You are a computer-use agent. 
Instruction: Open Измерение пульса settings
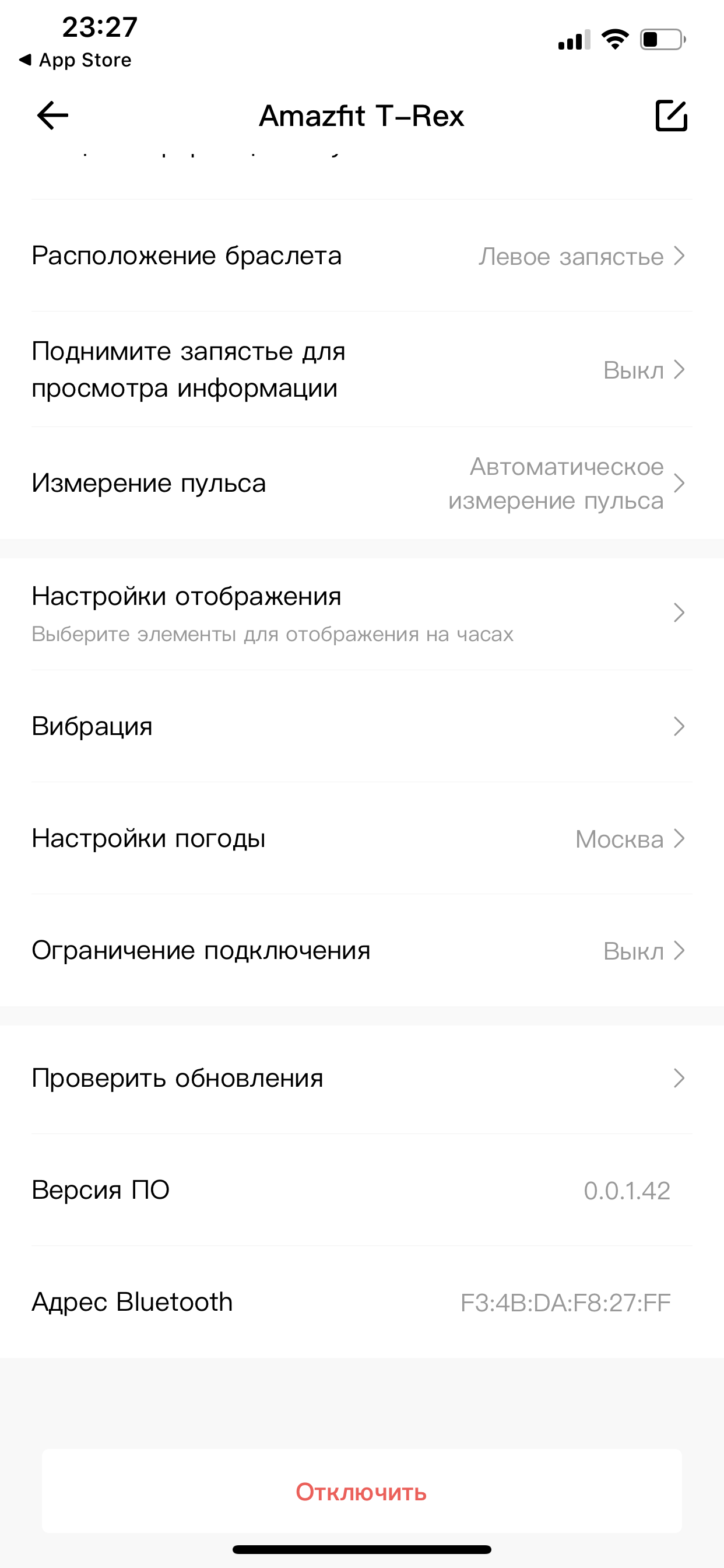(x=361, y=484)
